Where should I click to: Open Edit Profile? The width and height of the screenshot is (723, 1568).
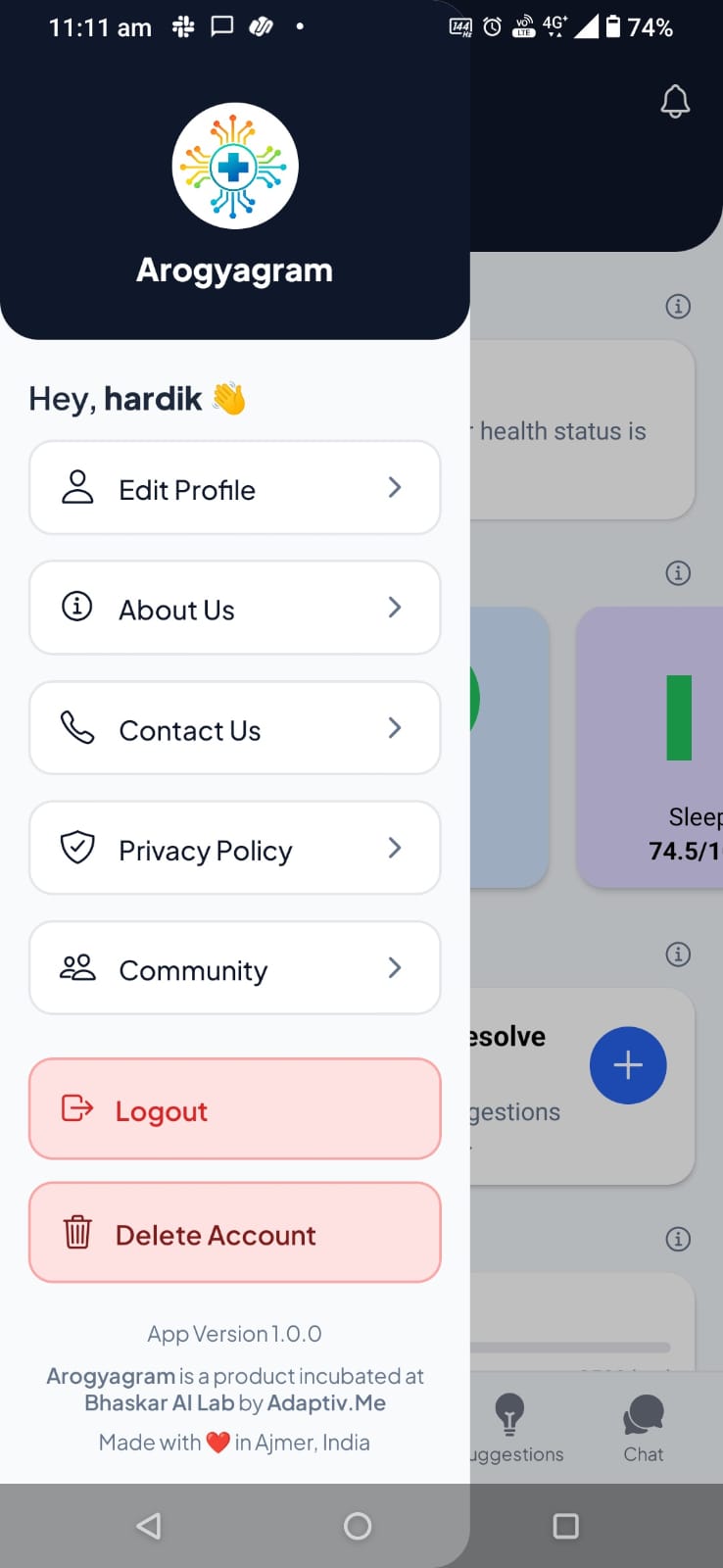click(x=234, y=488)
